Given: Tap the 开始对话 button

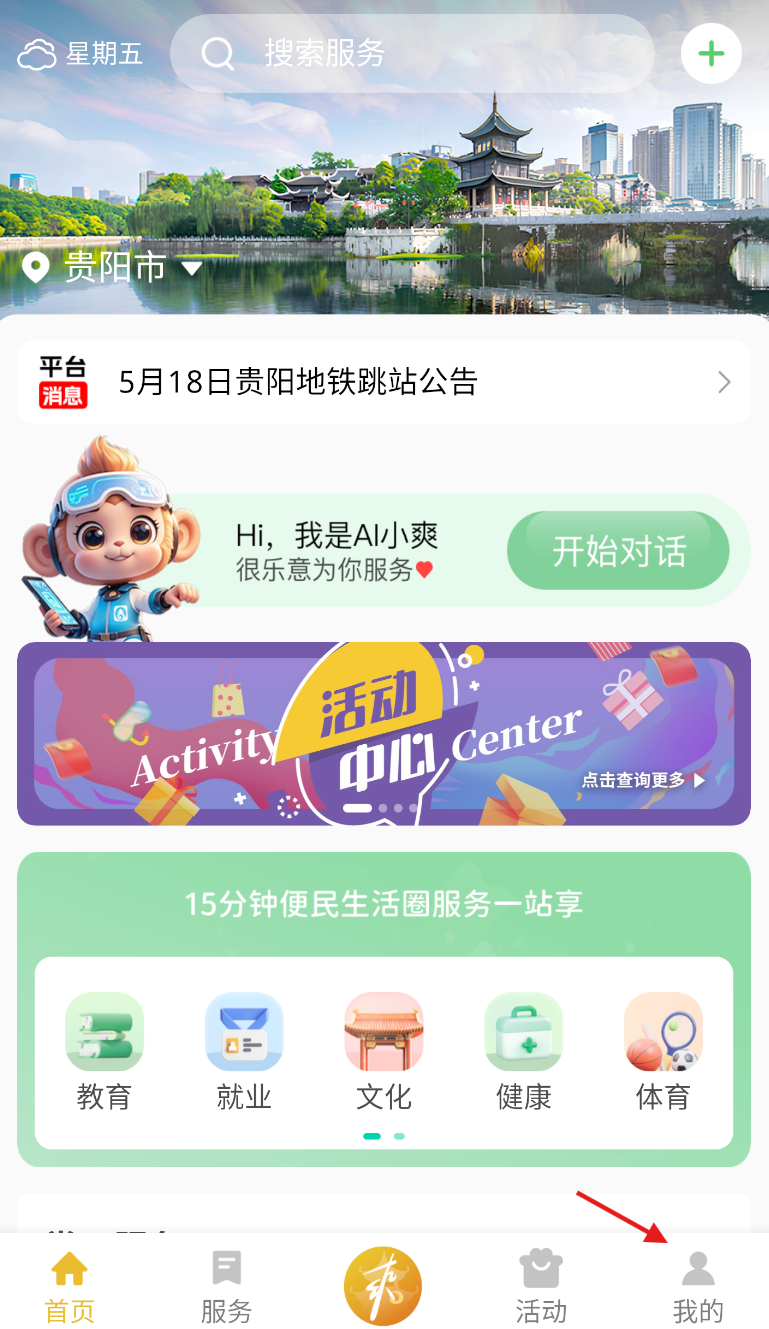Looking at the screenshot, I should (618, 551).
